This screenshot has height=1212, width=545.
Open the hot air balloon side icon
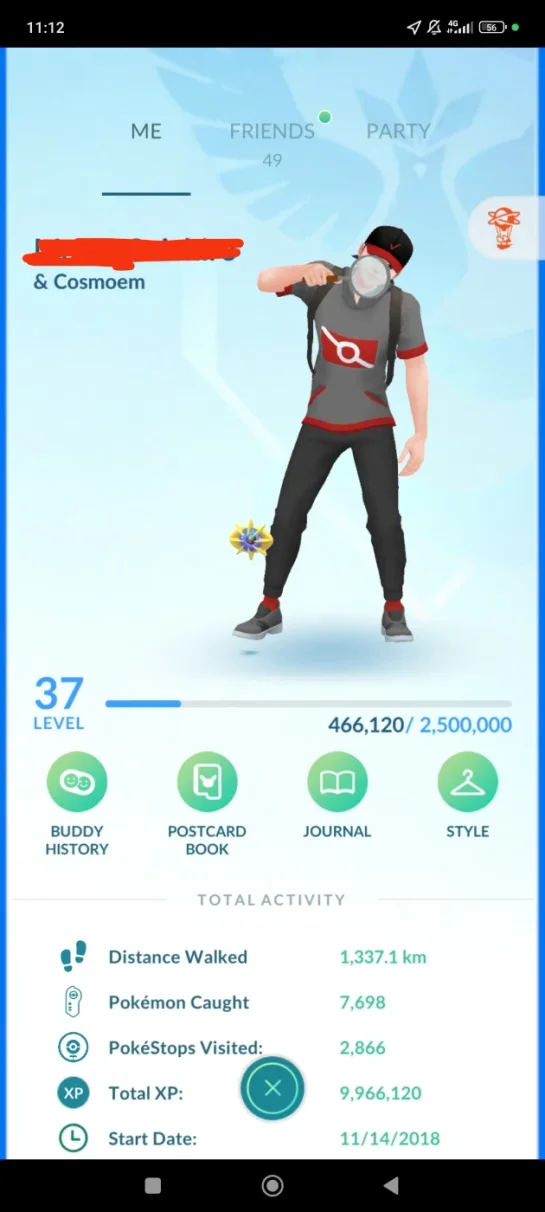click(x=504, y=228)
